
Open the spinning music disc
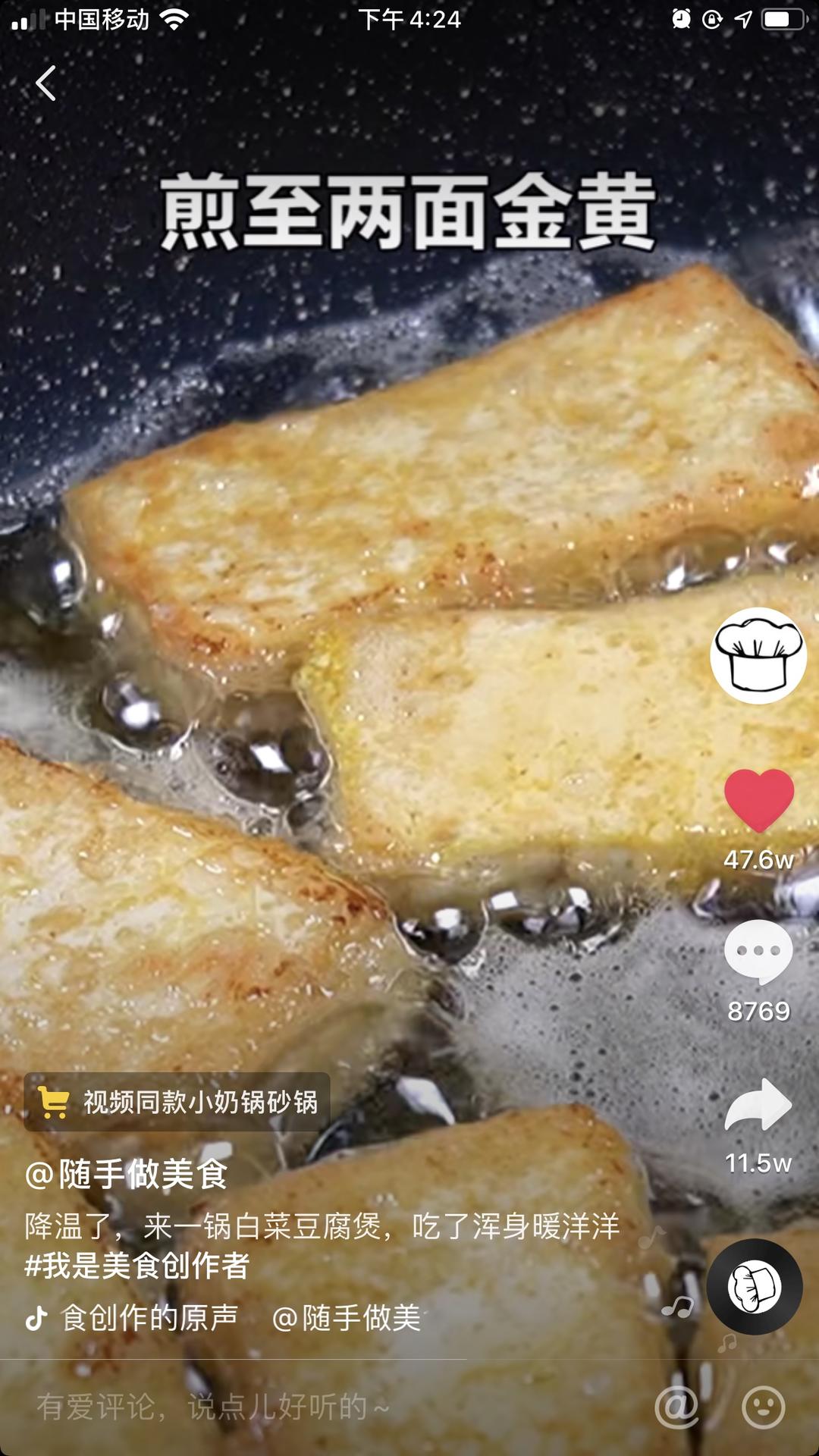tap(755, 1287)
